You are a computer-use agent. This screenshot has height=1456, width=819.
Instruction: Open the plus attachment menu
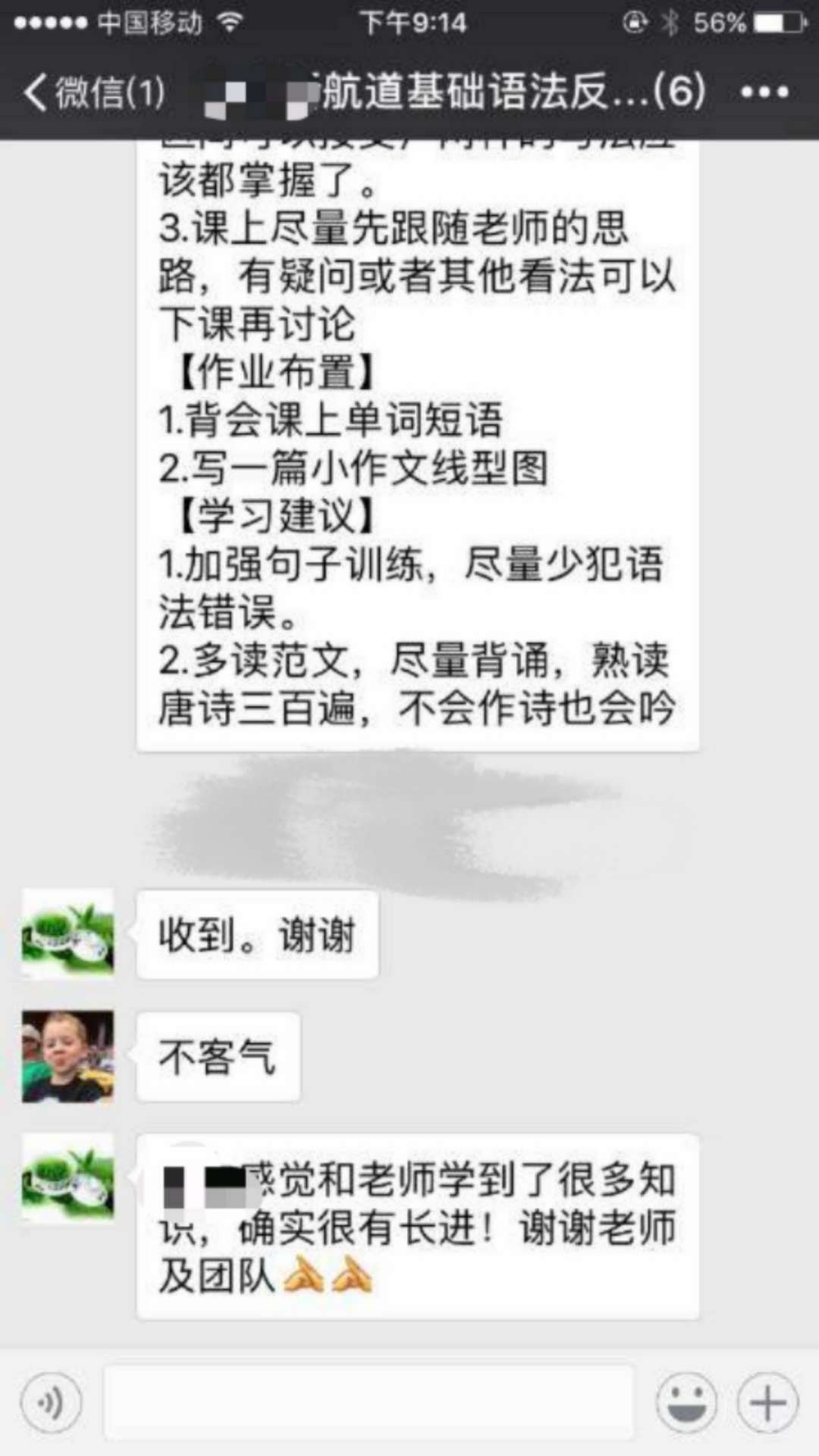[x=767, y=1402]
